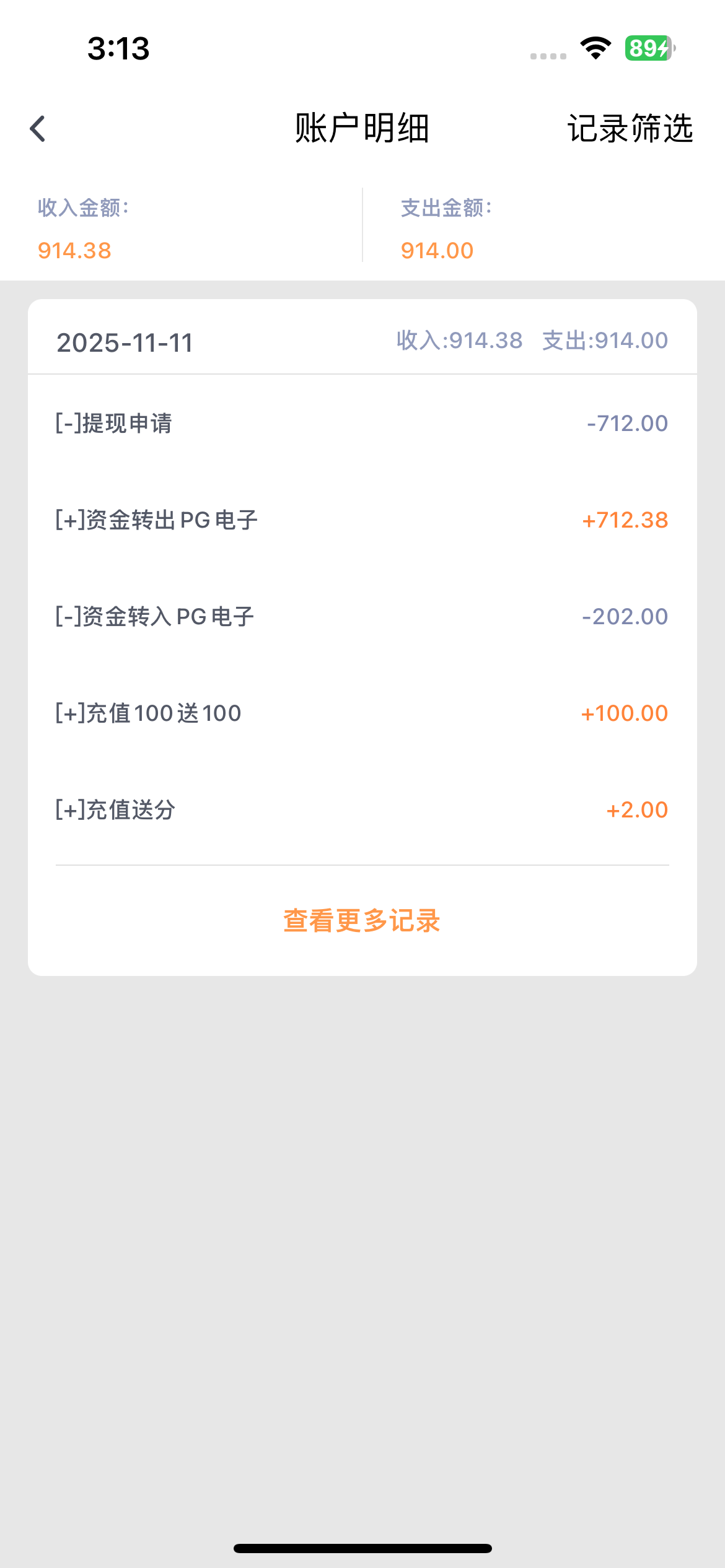Tap the cellular signal dots icon
Viewport: 725px width, 1568px height.
(x=548, y=56)
